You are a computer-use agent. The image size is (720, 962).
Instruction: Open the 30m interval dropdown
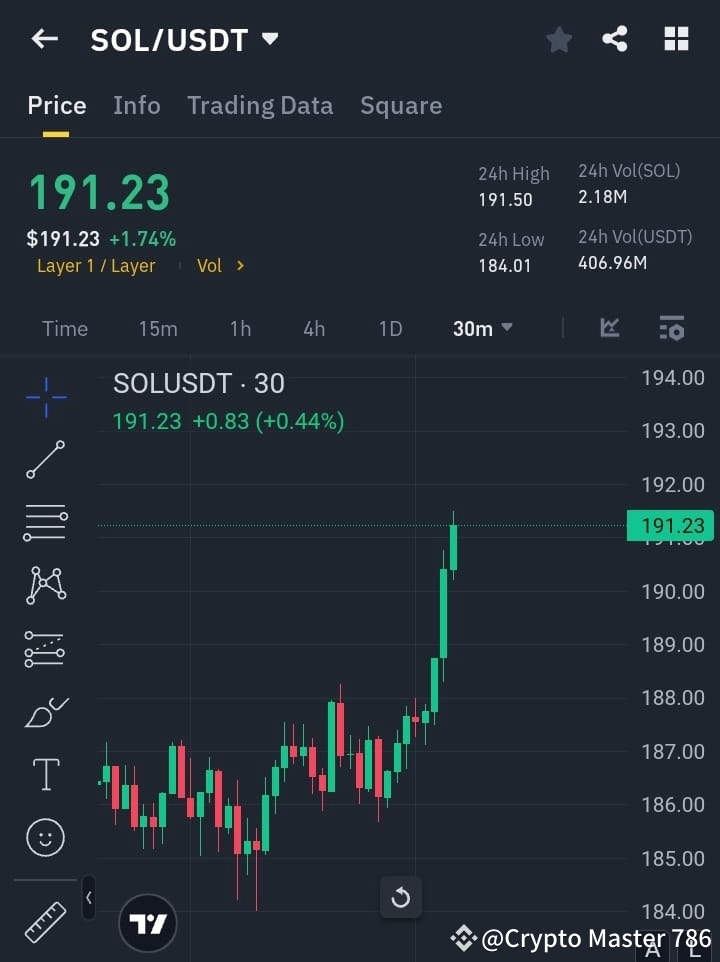click(x=483, y=328)
